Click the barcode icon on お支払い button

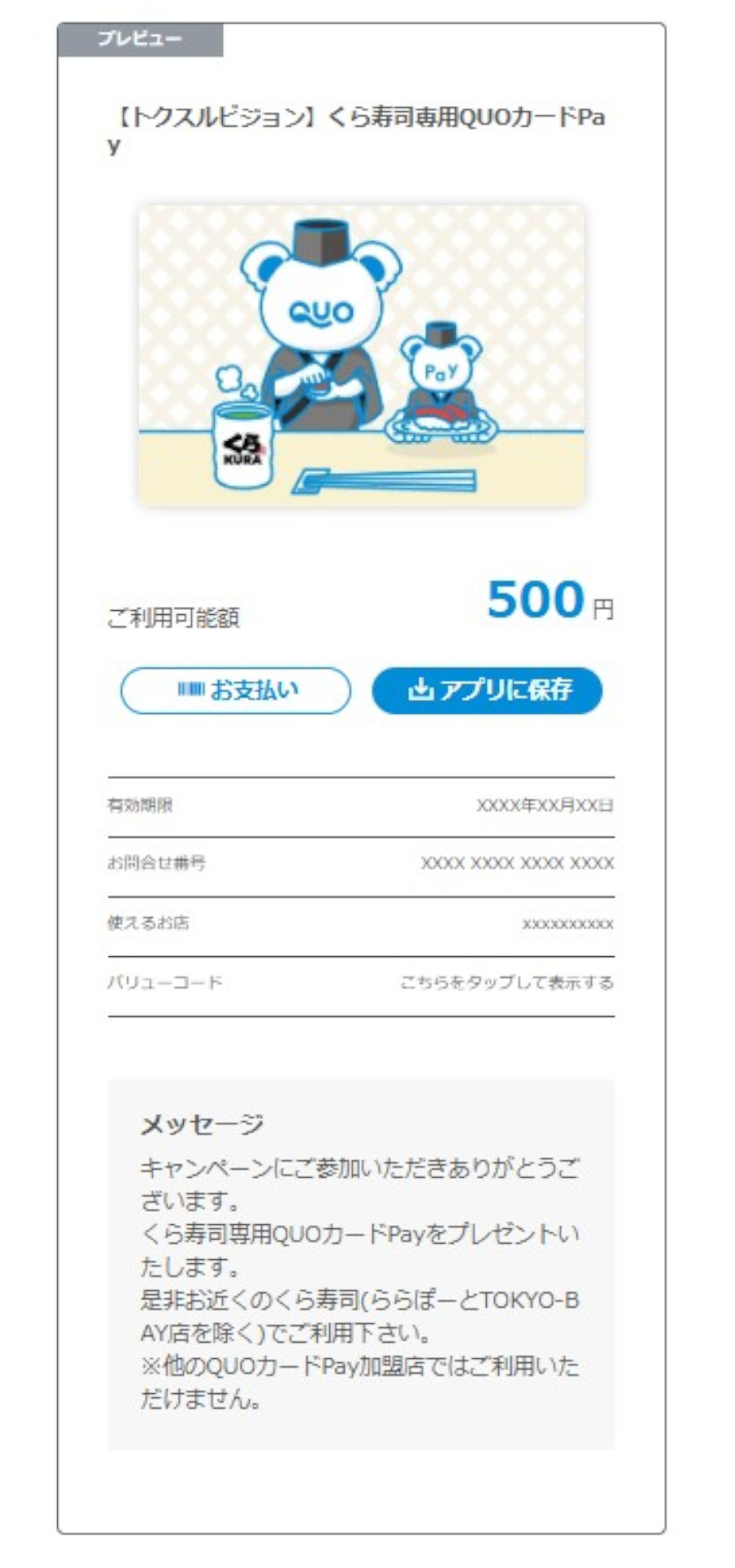pos(189,690)
